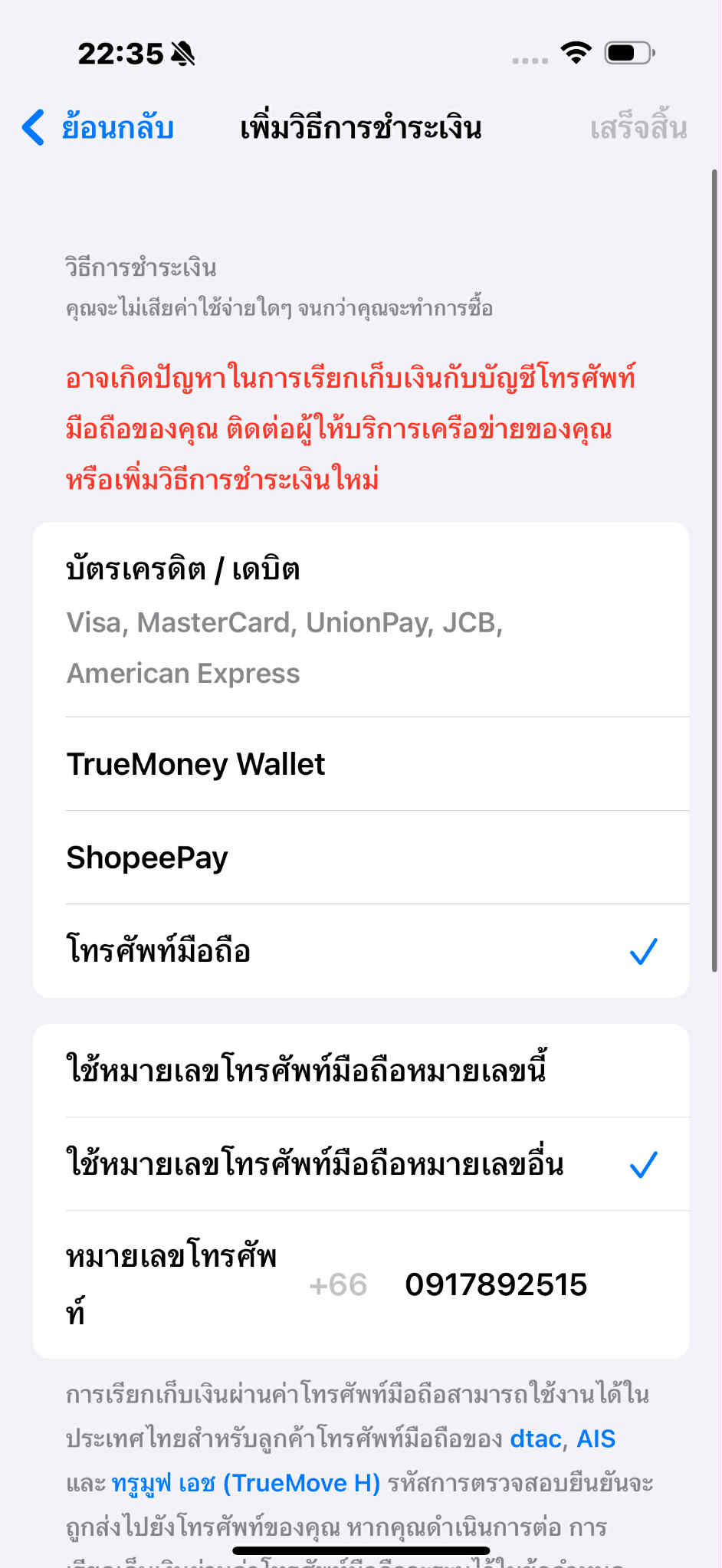
Task: Open the ทรูมูฟ เอช (TrueMove H) link
Action: click(x=246, y=1483)
